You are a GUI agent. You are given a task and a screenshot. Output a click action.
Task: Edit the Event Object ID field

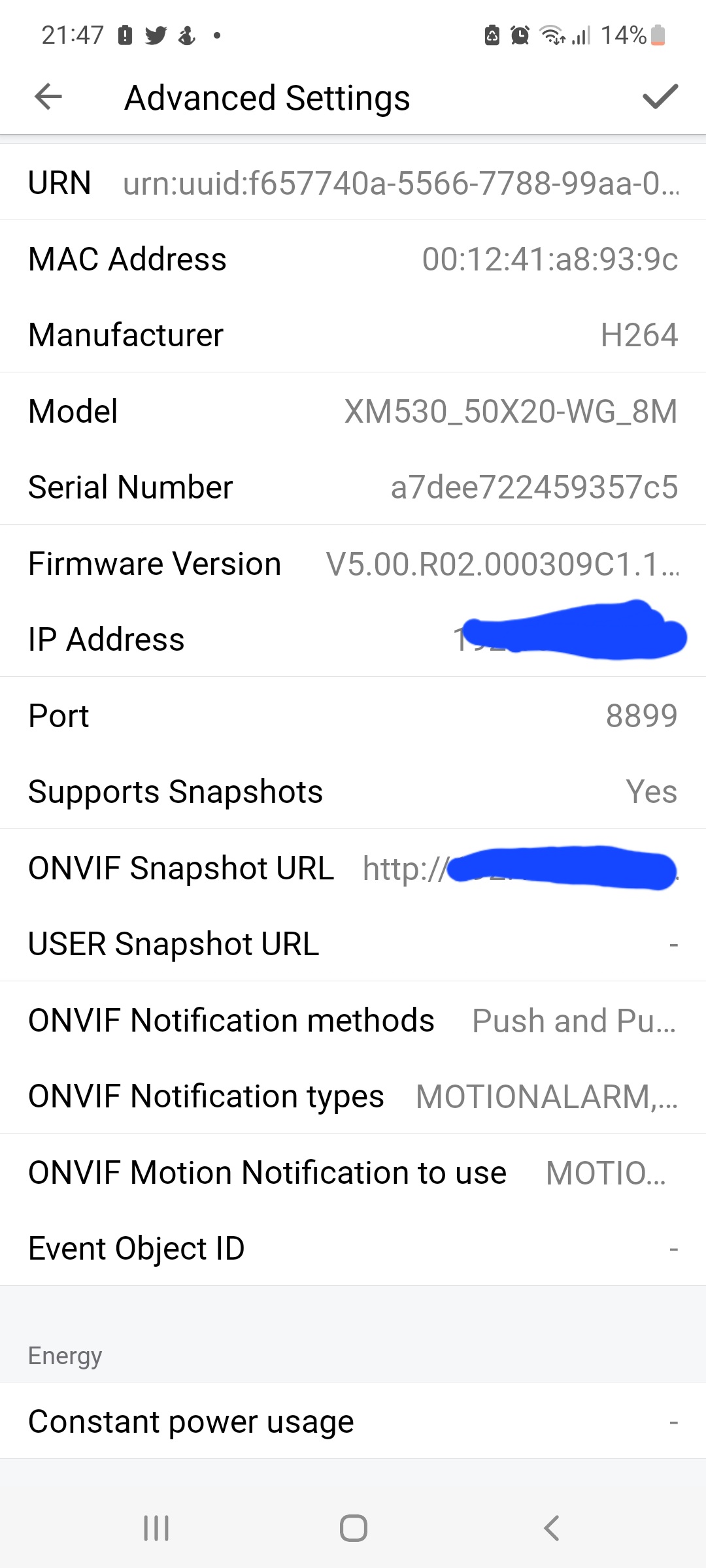point(353,1248)
